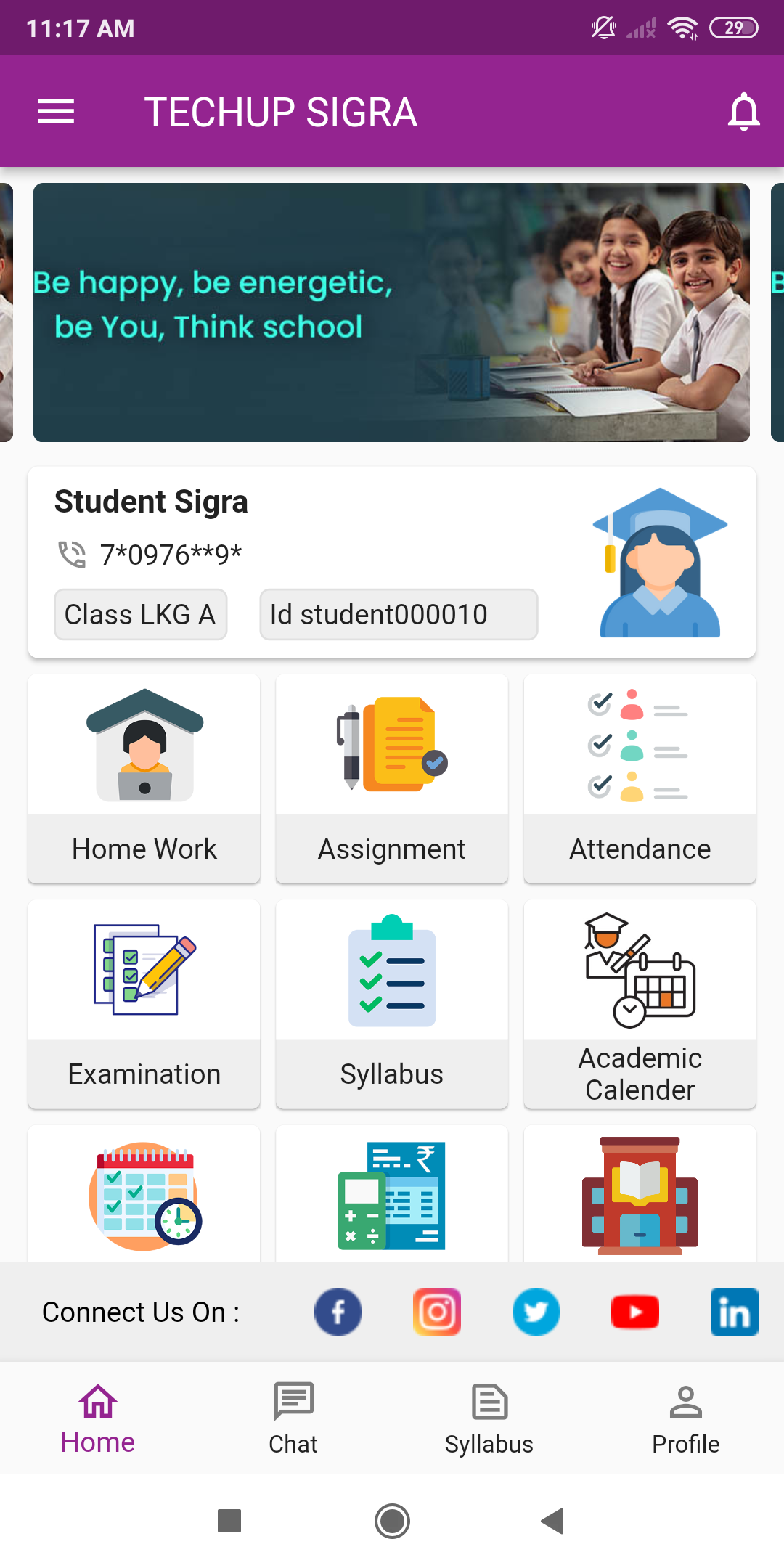Tap the system back button

[553, 1520]
